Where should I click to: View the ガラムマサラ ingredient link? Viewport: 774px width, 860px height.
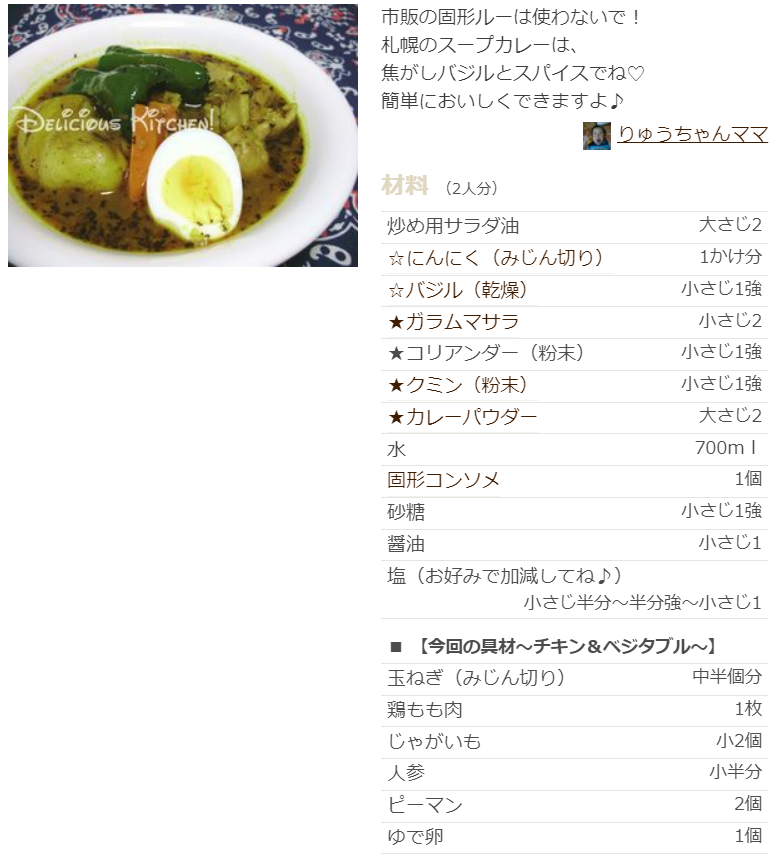454,322
